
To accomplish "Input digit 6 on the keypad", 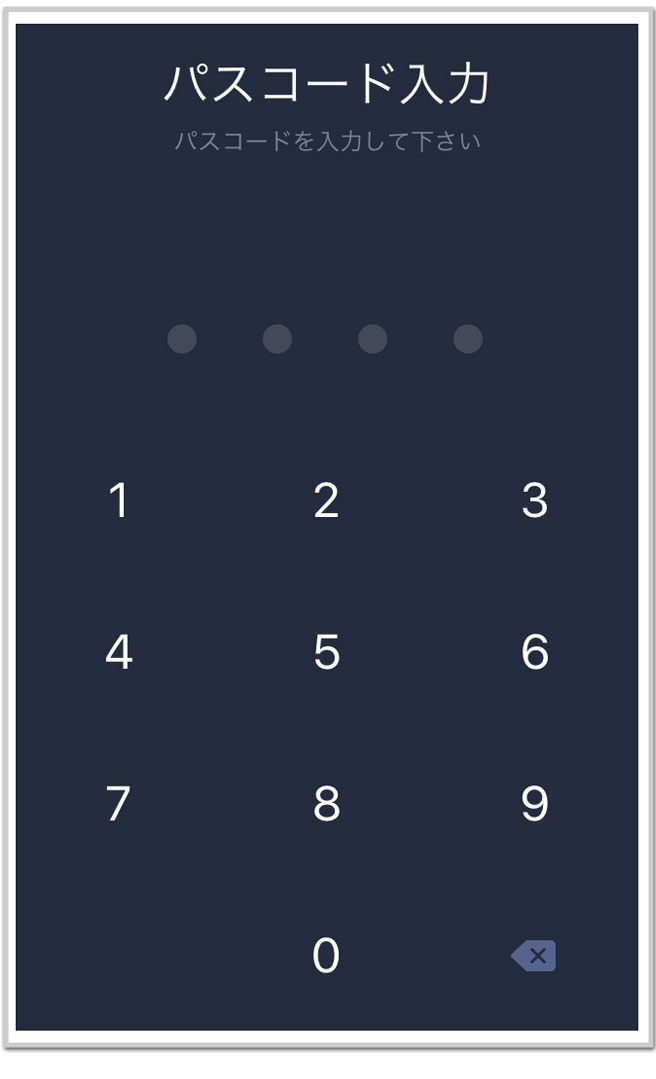I will 535,652.
